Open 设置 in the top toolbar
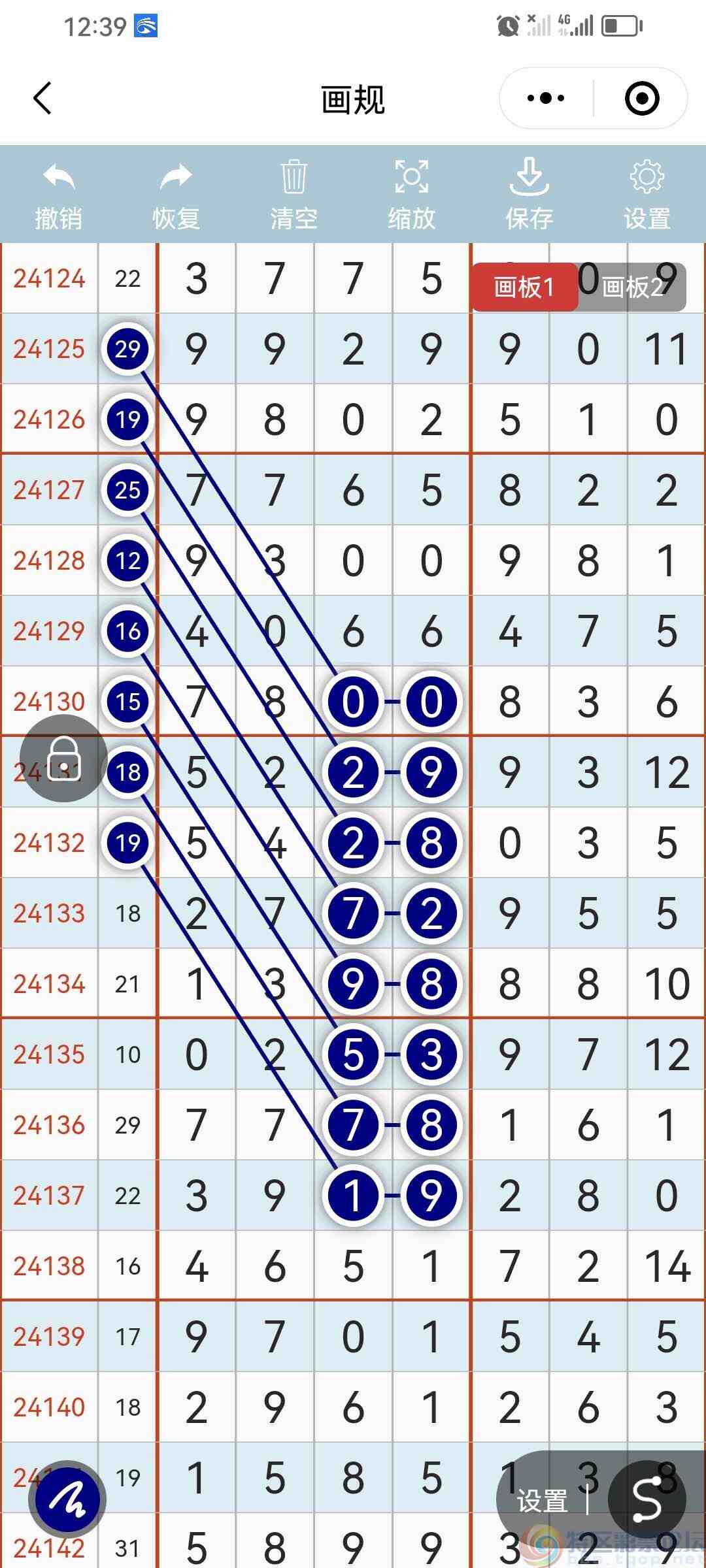This screenshot has height=1568, width=706. [647, 195]
